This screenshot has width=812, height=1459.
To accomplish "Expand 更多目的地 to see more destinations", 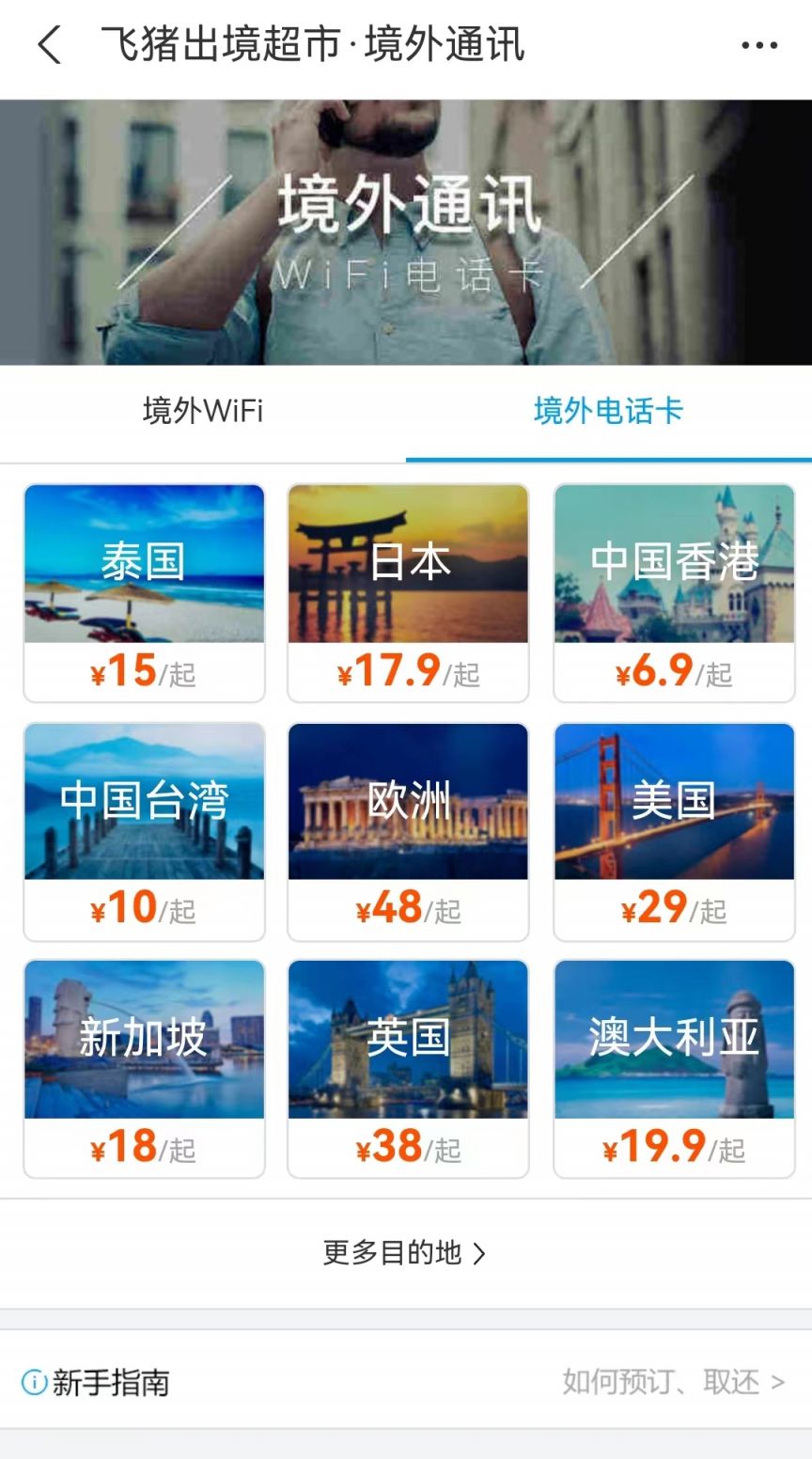I will click(405, 1251).
